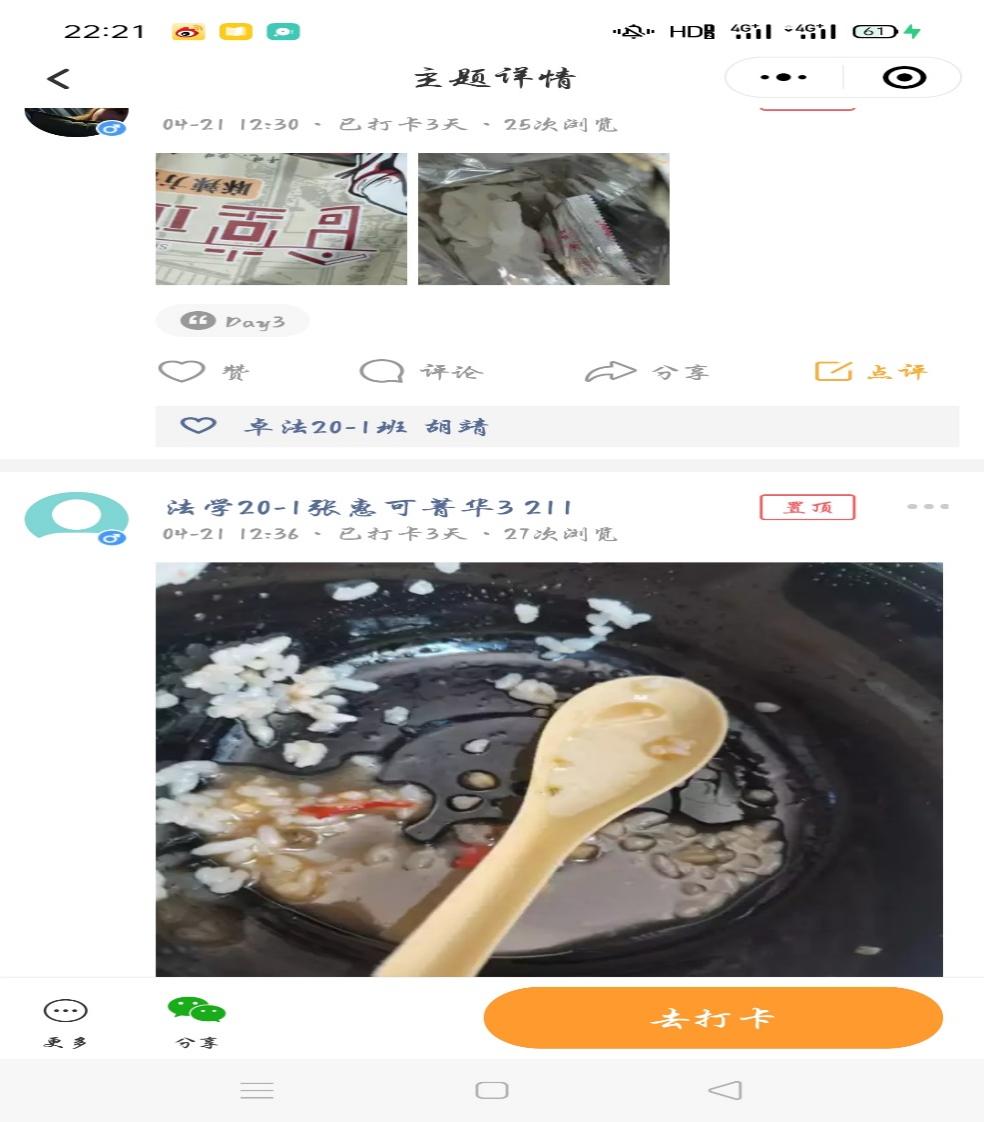Enlarge the rice bowl and spoon photo
This screenshot has height=1122, width=984.
pos(548,768)
